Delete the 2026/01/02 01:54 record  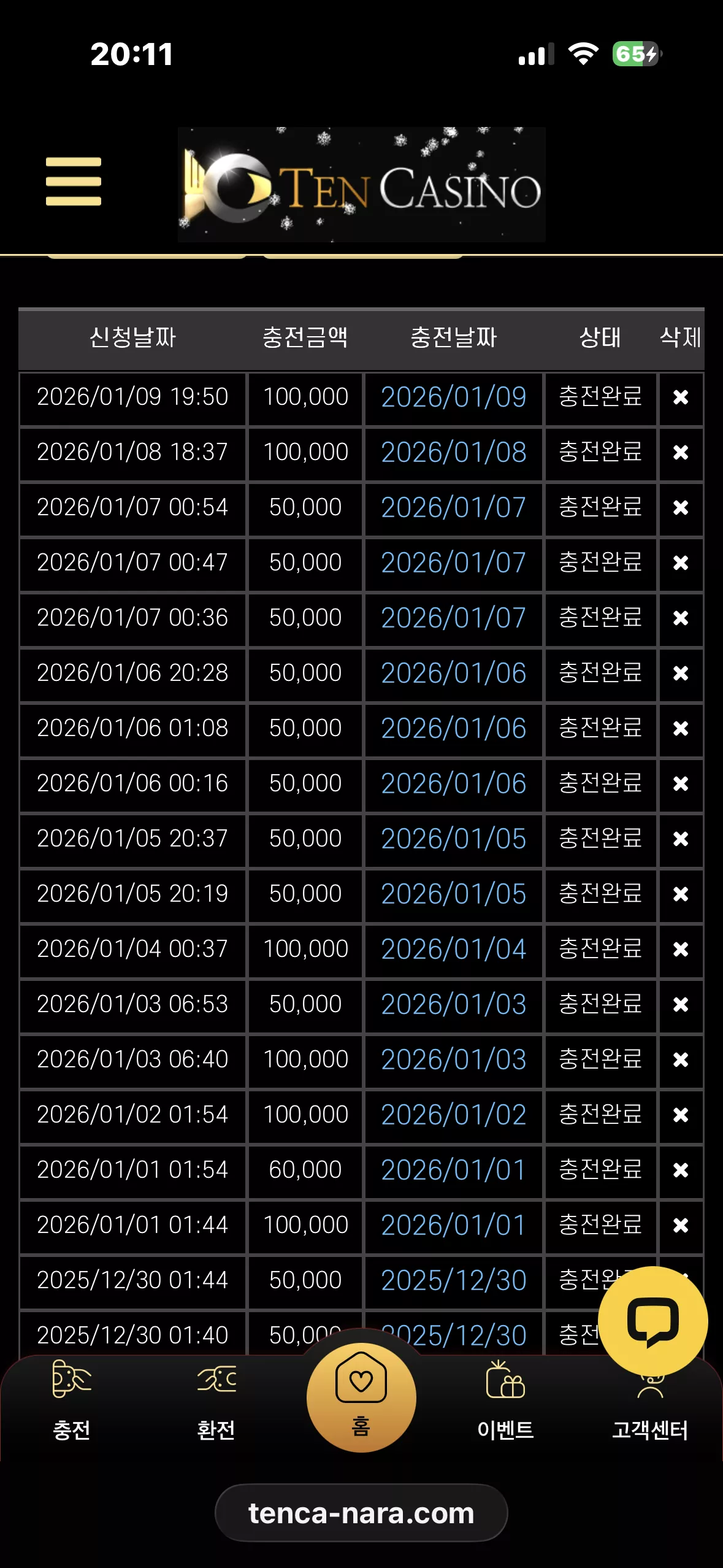click(681, 1115)
